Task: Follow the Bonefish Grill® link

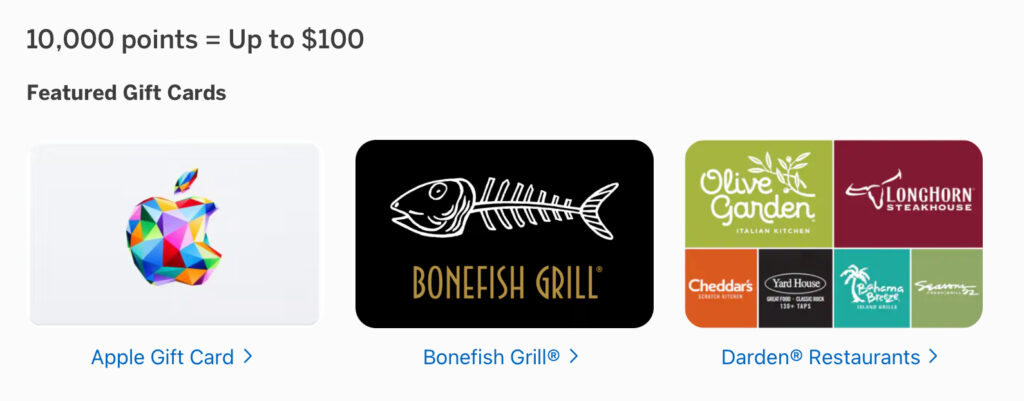Action: pyautogui.click(x=500, y=357)
